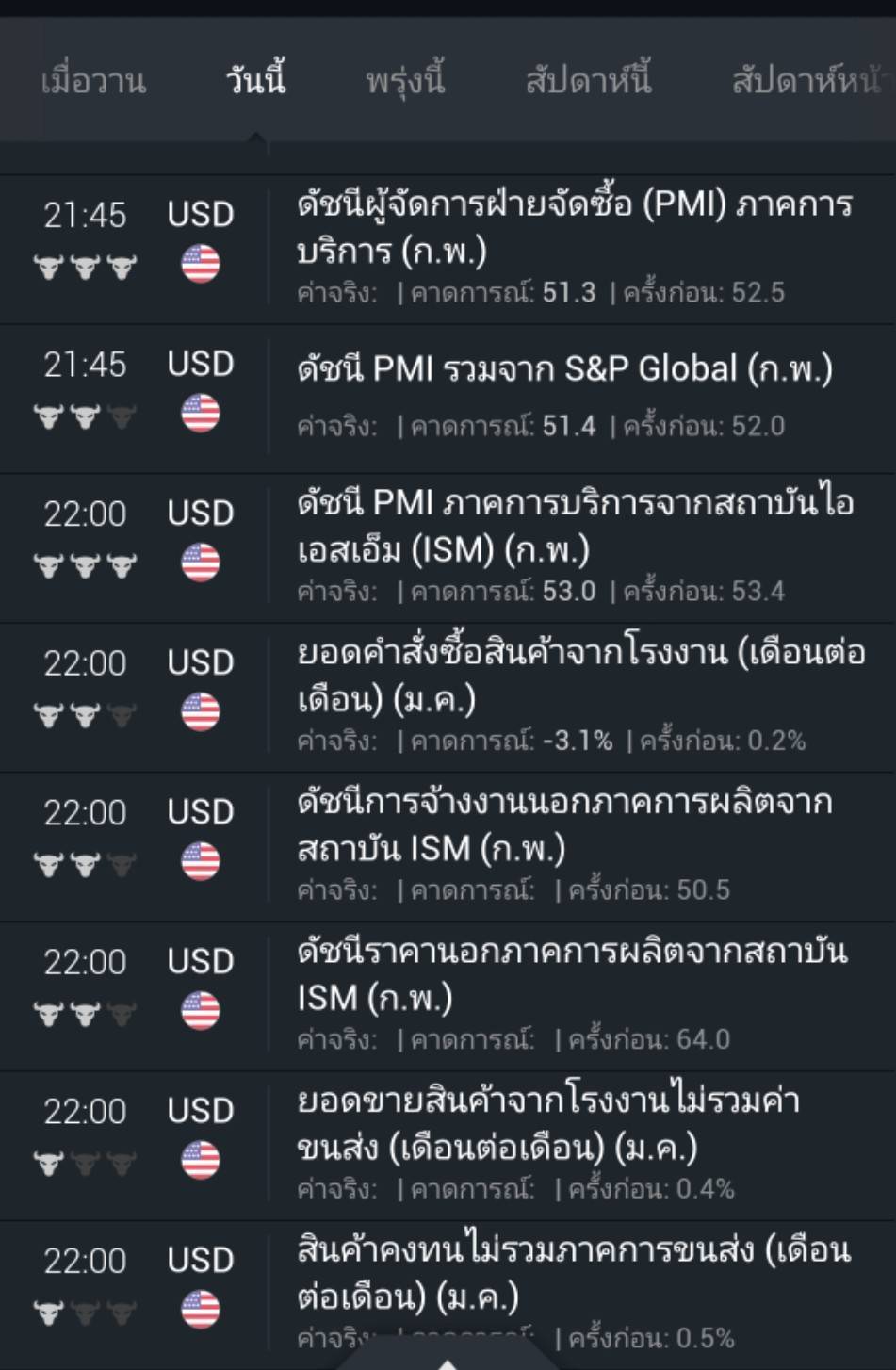View ดัชนีราคานอกภาคการผลิตจากสถาบัน ISM details
The height and width of the screenshot is (1370, 896).
(572, 974)
